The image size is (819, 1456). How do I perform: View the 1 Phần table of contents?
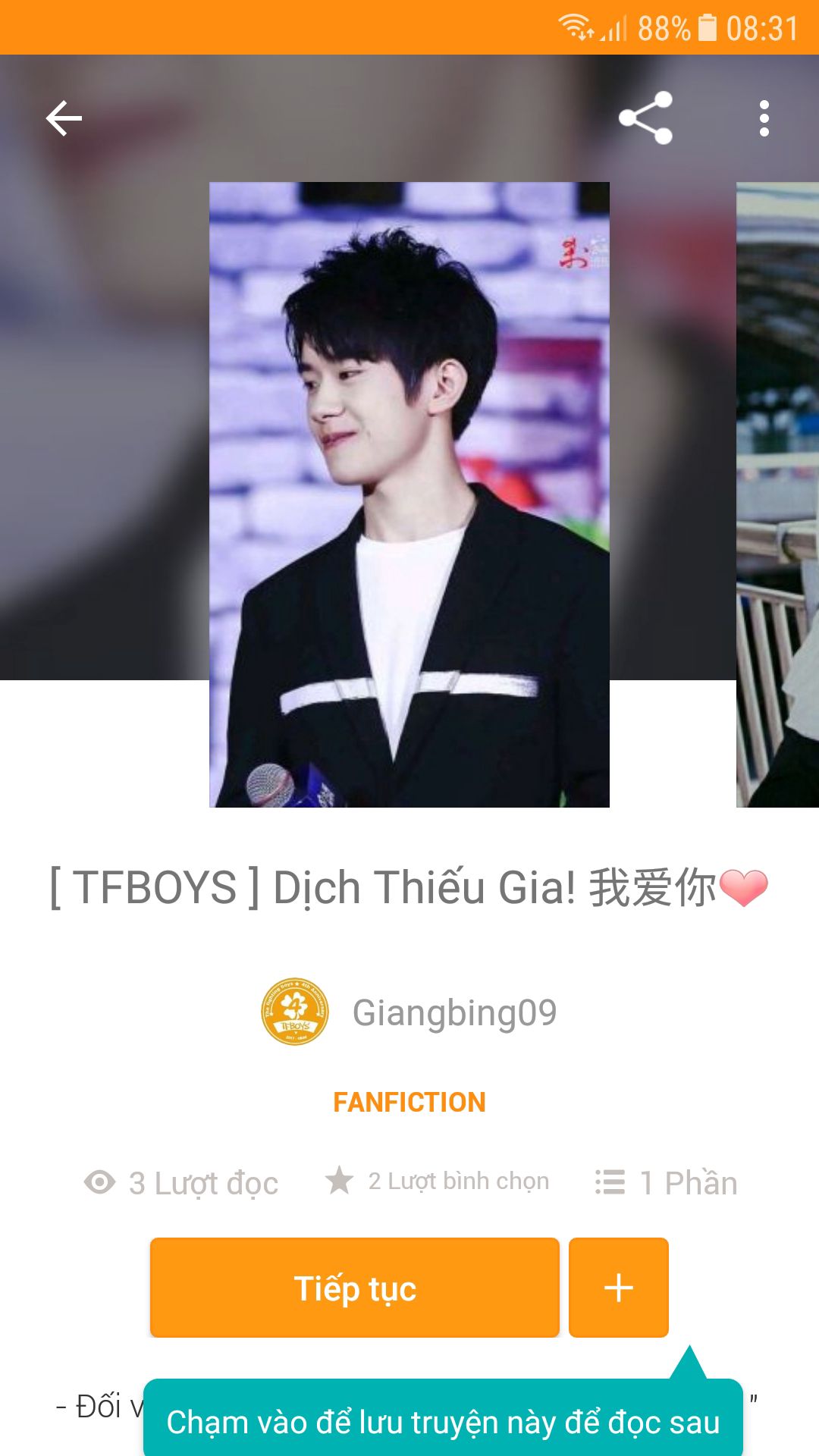tap(666, 1182)
